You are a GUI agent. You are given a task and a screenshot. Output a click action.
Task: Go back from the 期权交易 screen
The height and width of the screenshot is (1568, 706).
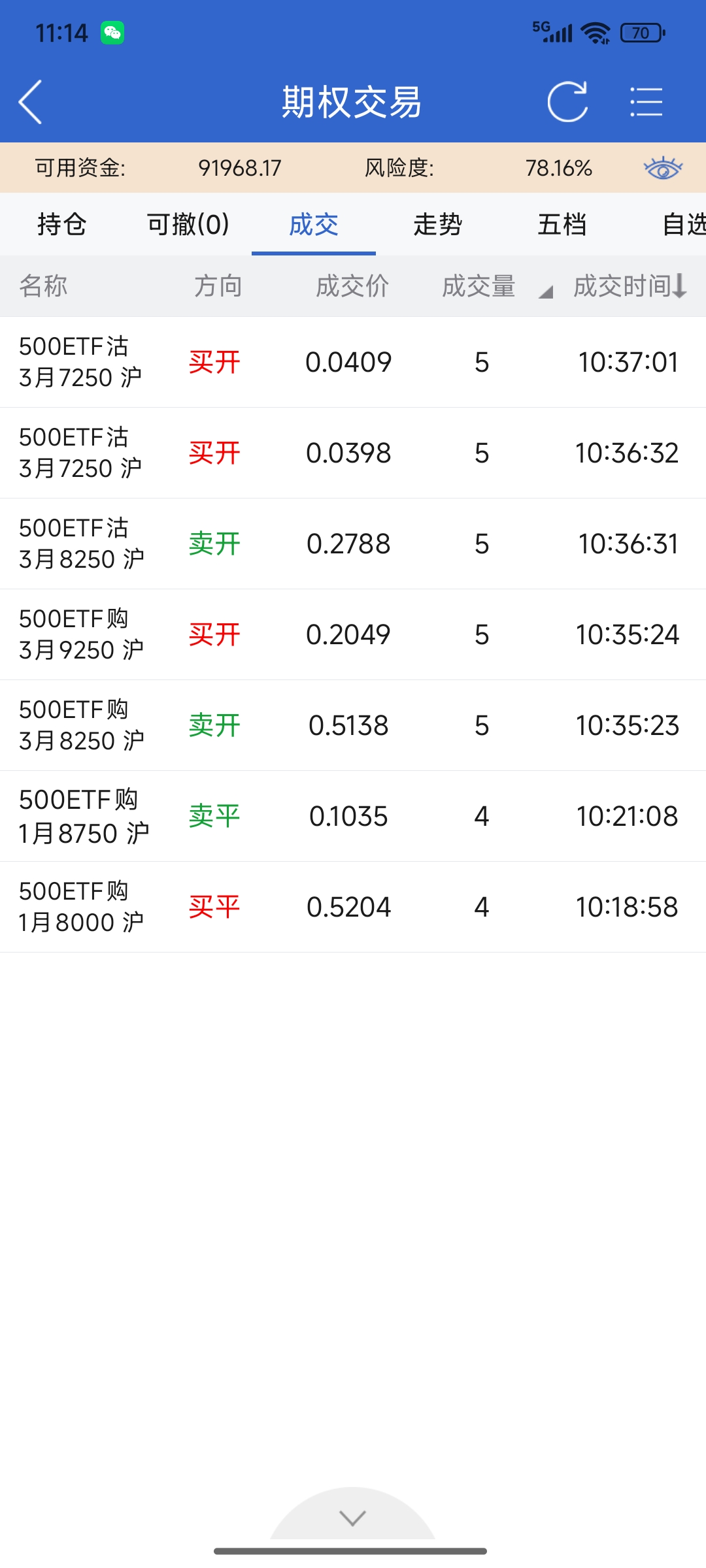coord(31,102)
